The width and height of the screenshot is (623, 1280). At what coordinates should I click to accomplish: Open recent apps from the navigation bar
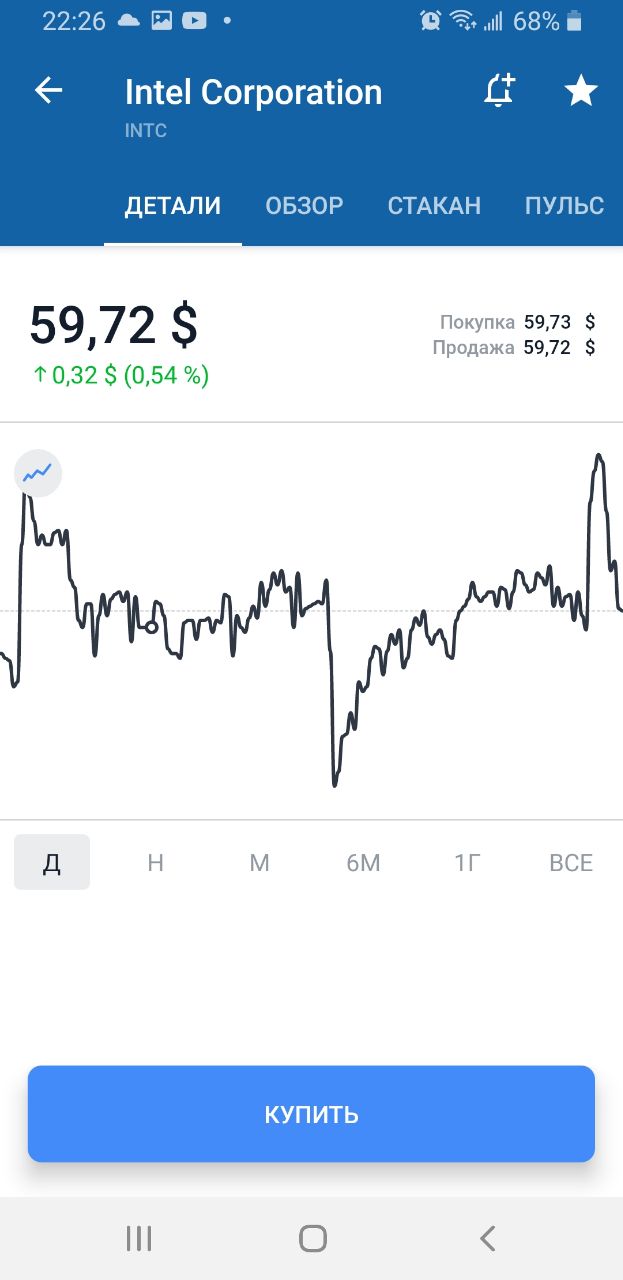point(139,1239)
